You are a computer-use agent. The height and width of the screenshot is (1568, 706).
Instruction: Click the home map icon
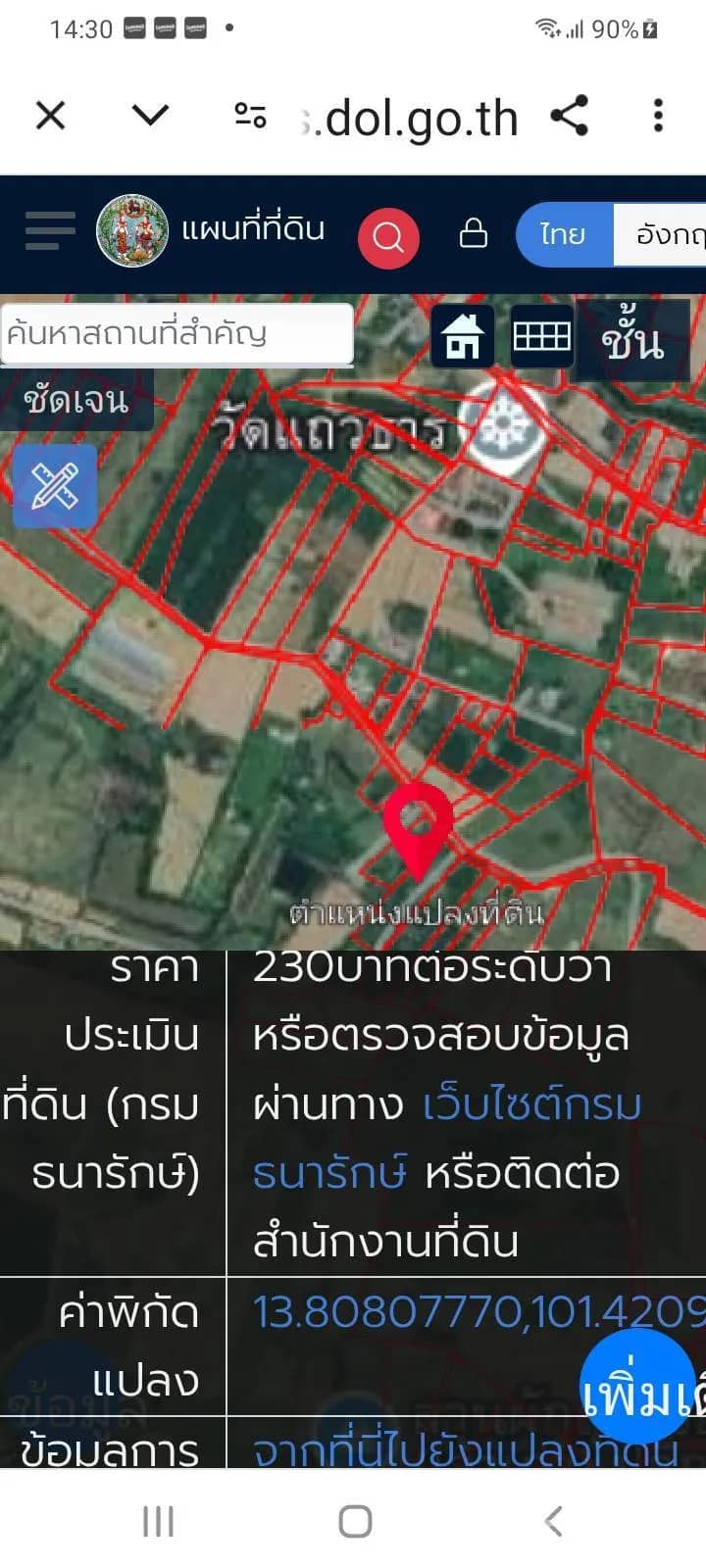pyautogui.click(x=462, y=337)
